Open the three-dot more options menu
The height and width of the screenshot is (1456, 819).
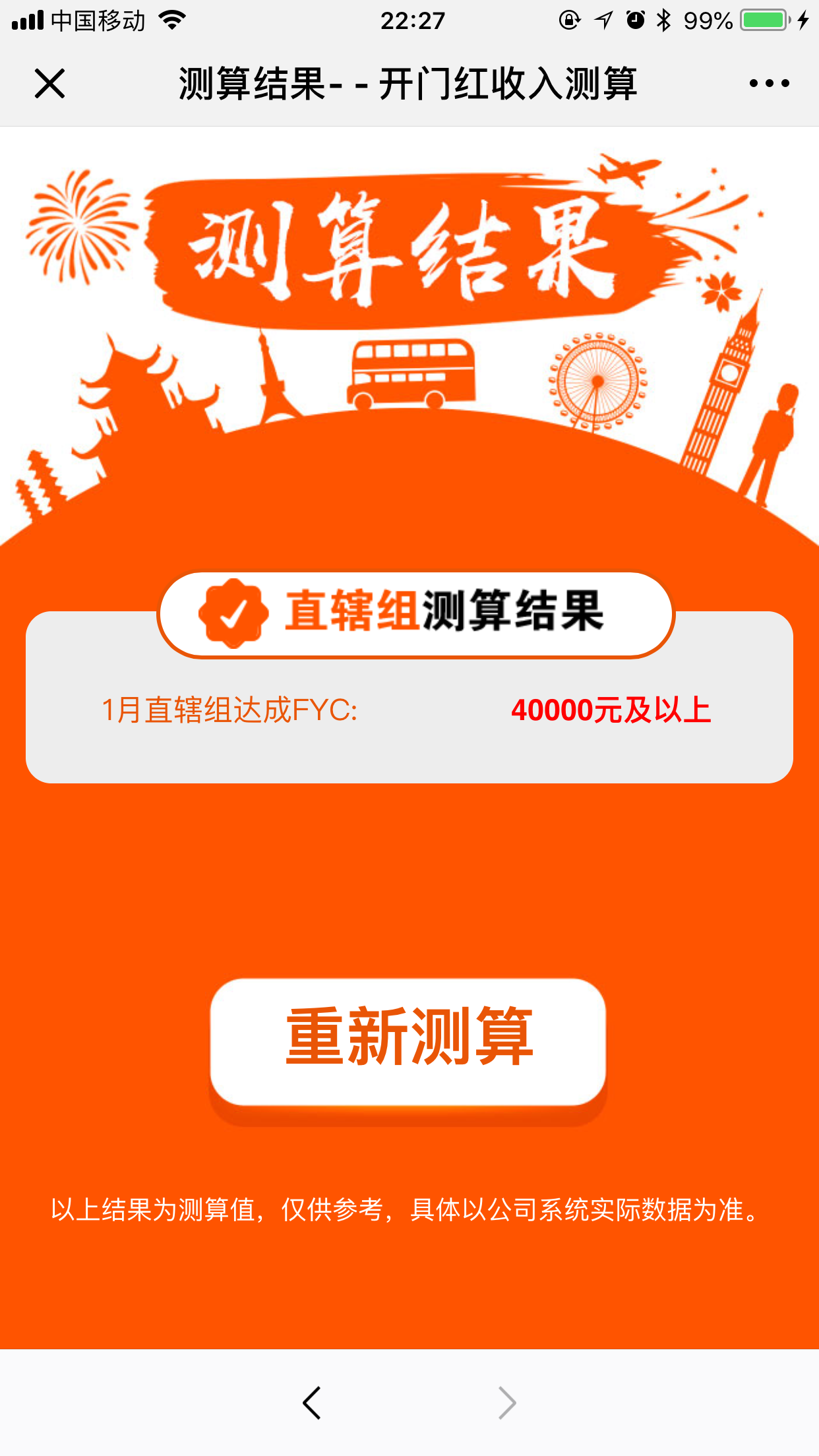(769, 84)
